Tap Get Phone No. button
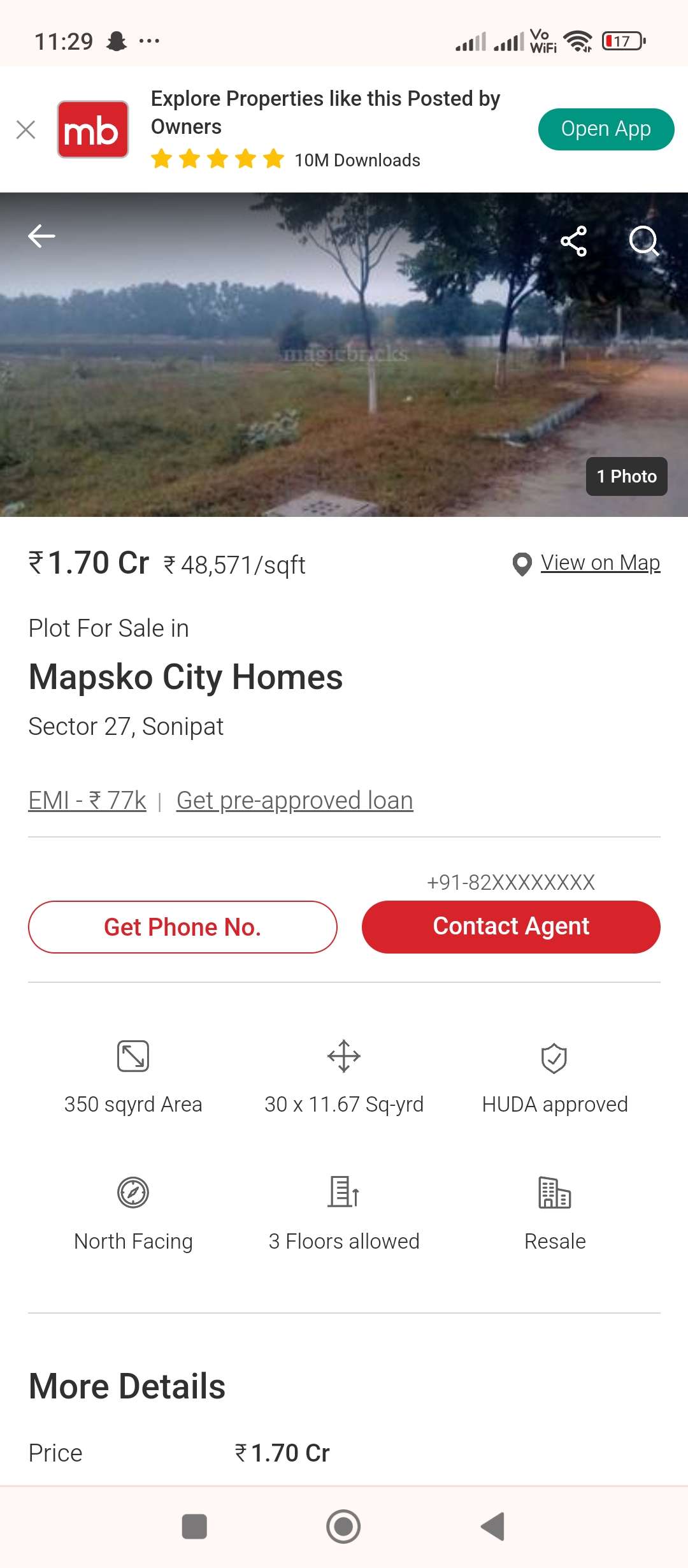Screen dimensions: 688x1568 [x=183, y=927]
